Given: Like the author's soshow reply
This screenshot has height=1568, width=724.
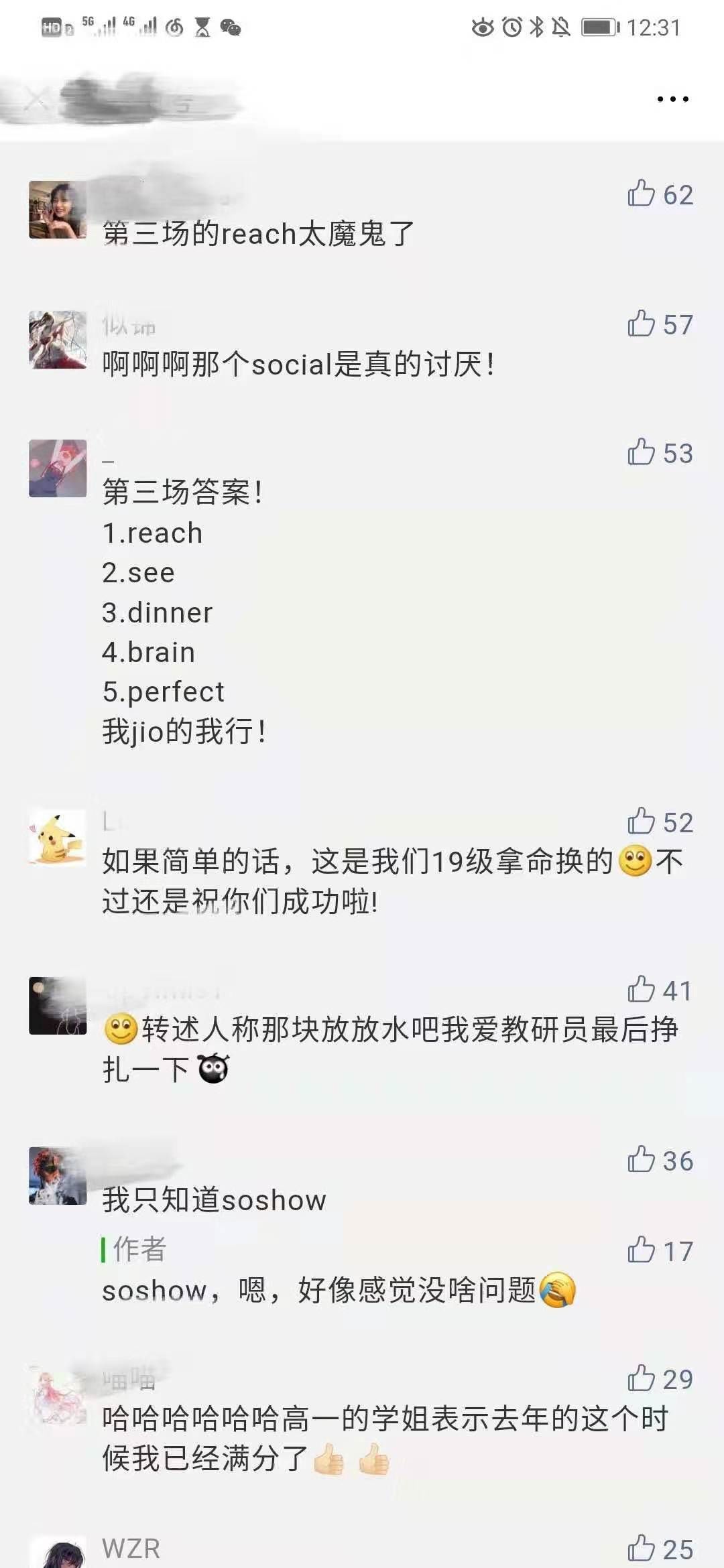Looking at the screenshot, I should (x=642, y=1250).
